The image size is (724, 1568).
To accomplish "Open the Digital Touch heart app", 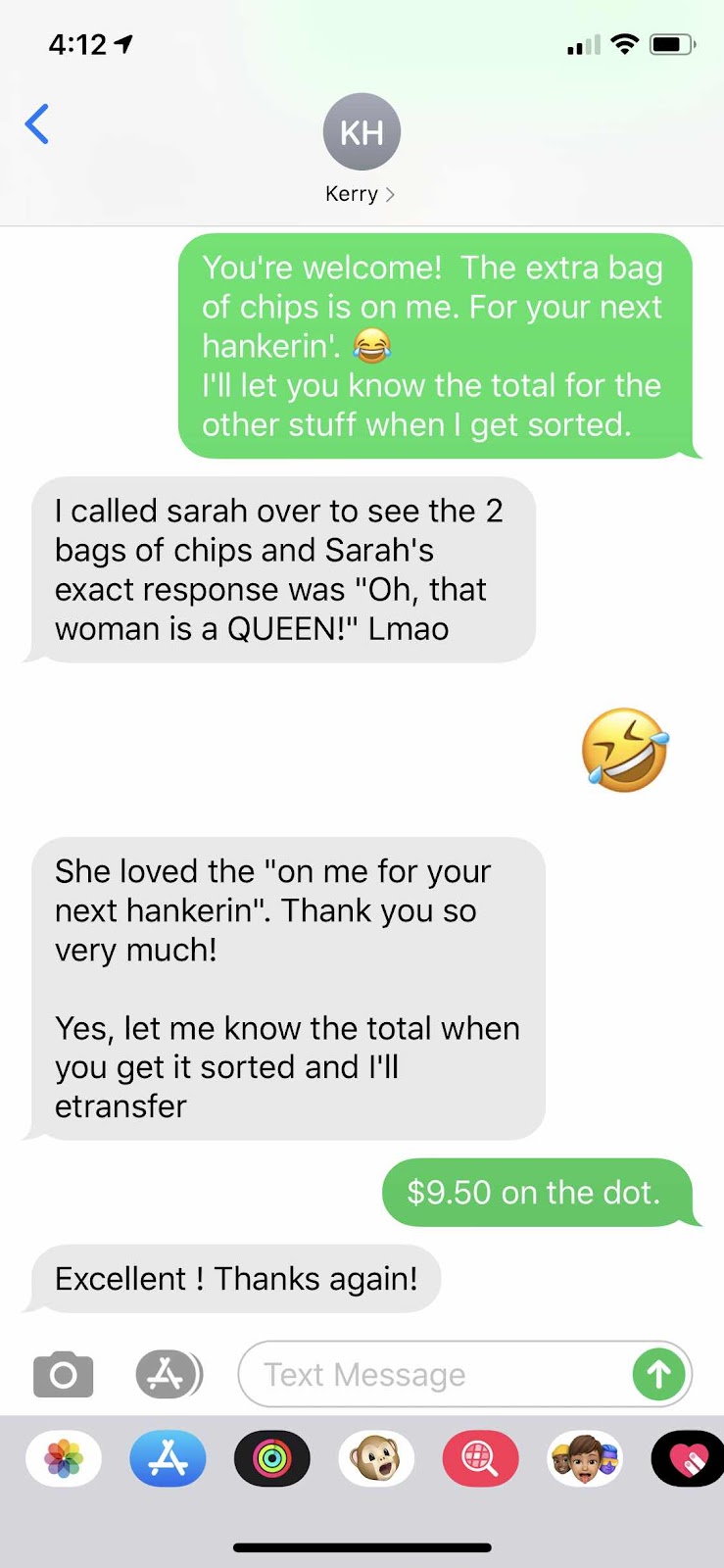I will point(688,1459).
